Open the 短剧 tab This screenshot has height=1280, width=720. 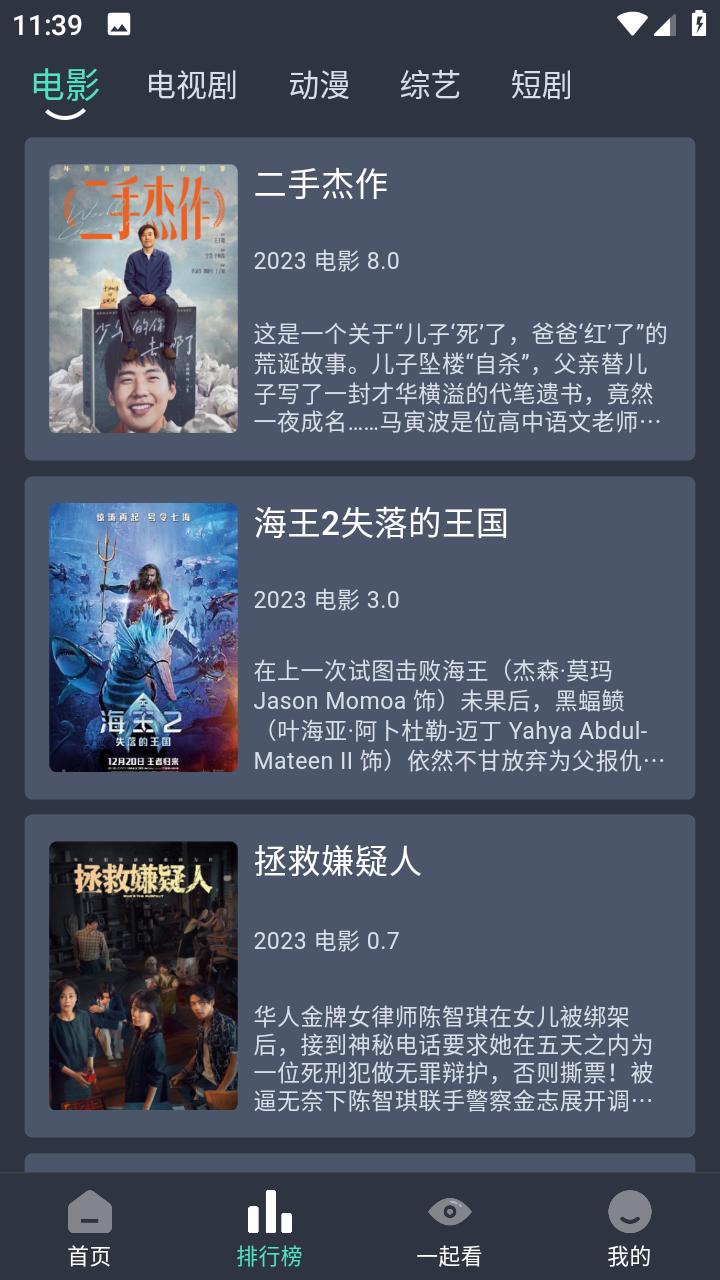pyautogui.click(x=539, y=86)
